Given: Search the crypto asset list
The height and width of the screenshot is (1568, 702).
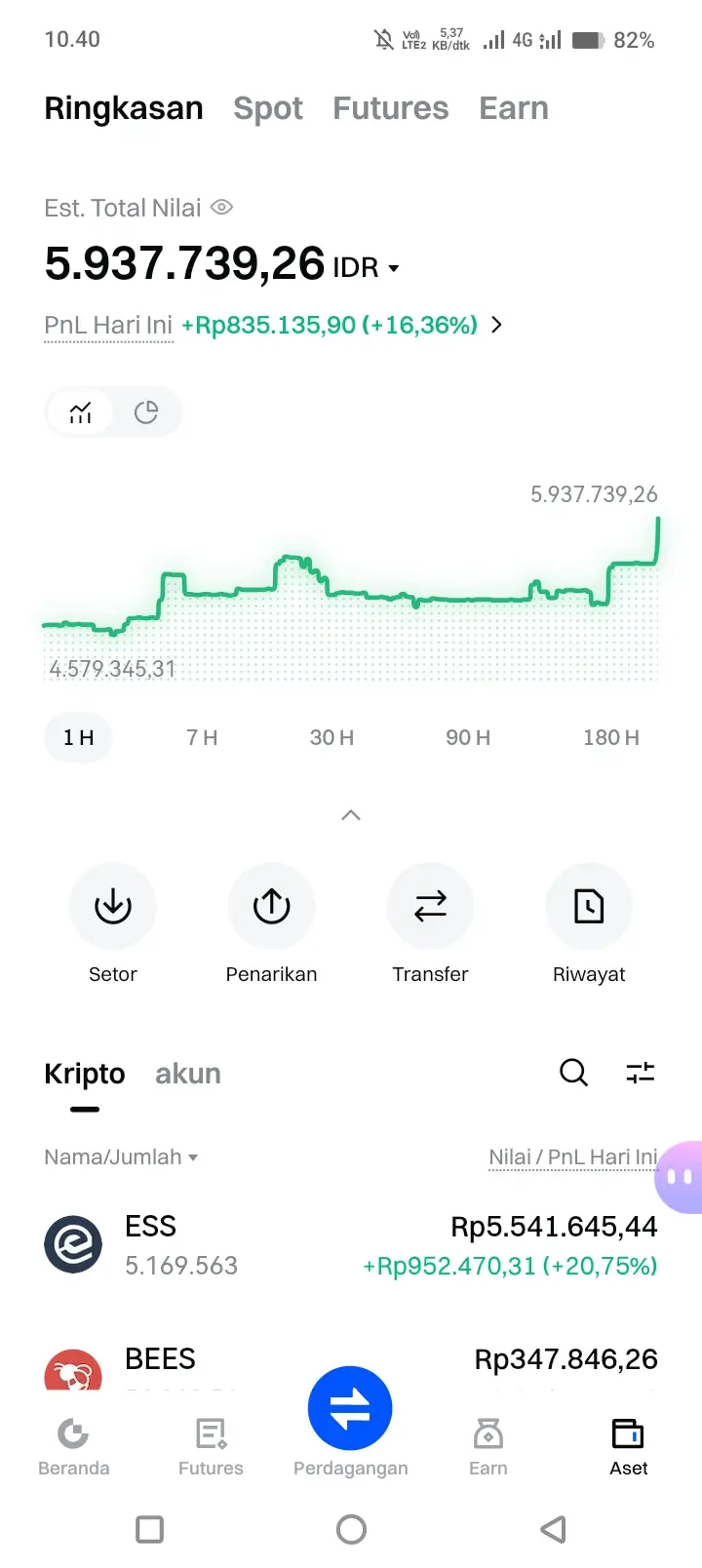Looking at the screenshot, I should click(573, 1073).
